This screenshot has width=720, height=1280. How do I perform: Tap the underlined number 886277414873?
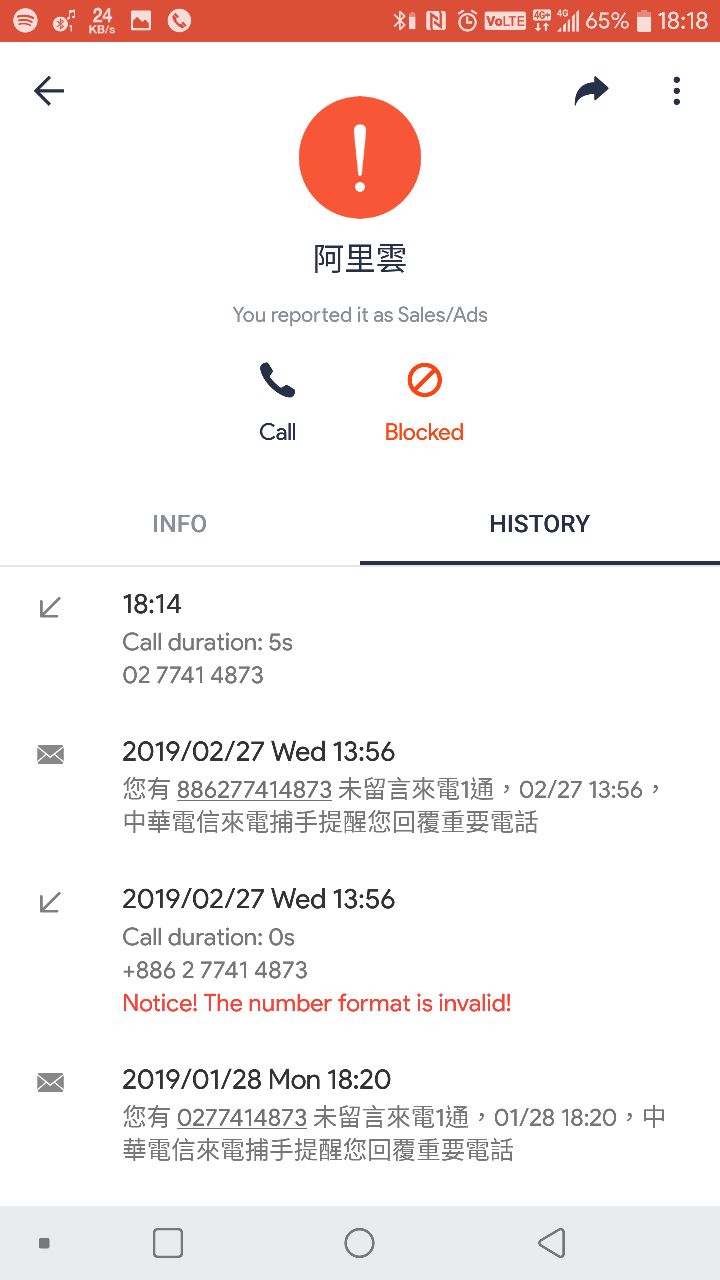point(254,790)
